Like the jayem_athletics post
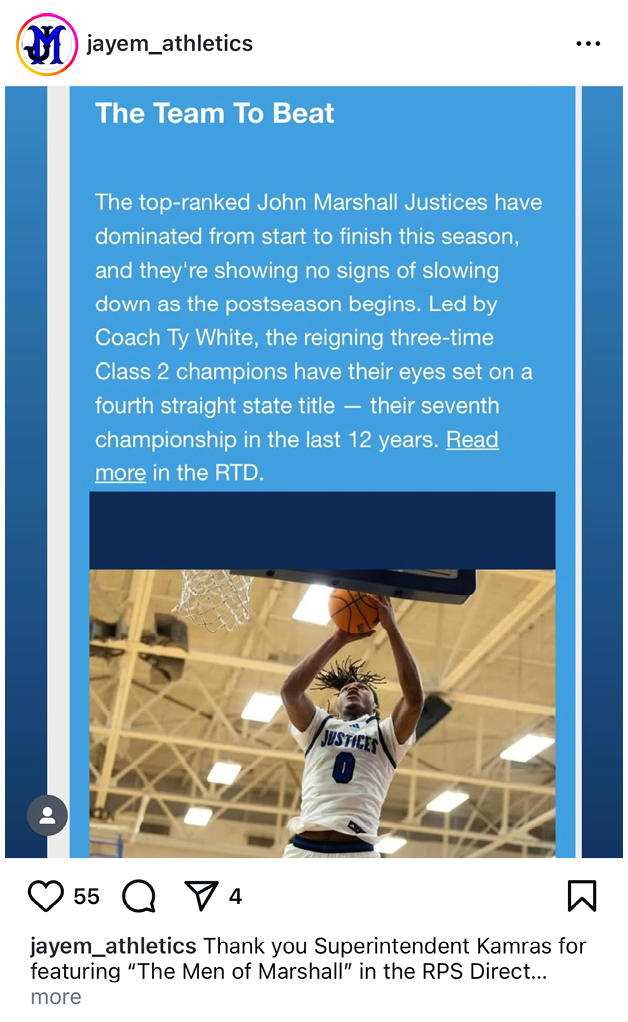628x1022 pixels. click(x=46, y=896)
